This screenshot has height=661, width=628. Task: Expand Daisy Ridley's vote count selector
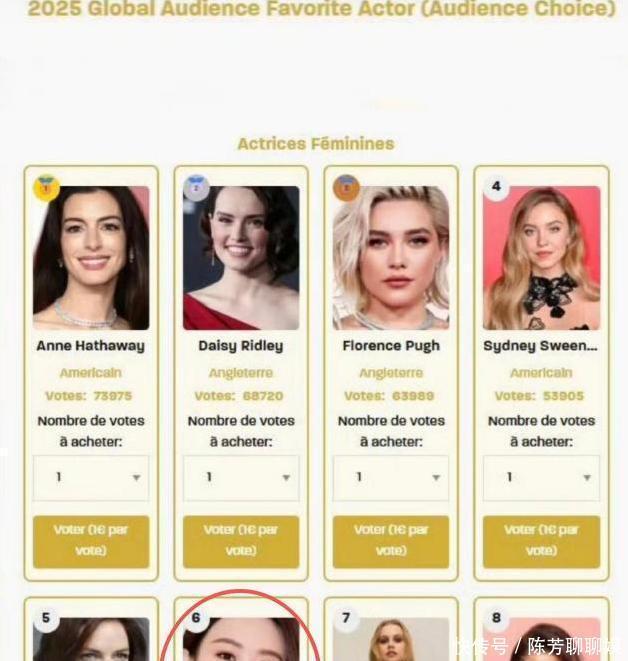tap(241, 478)
